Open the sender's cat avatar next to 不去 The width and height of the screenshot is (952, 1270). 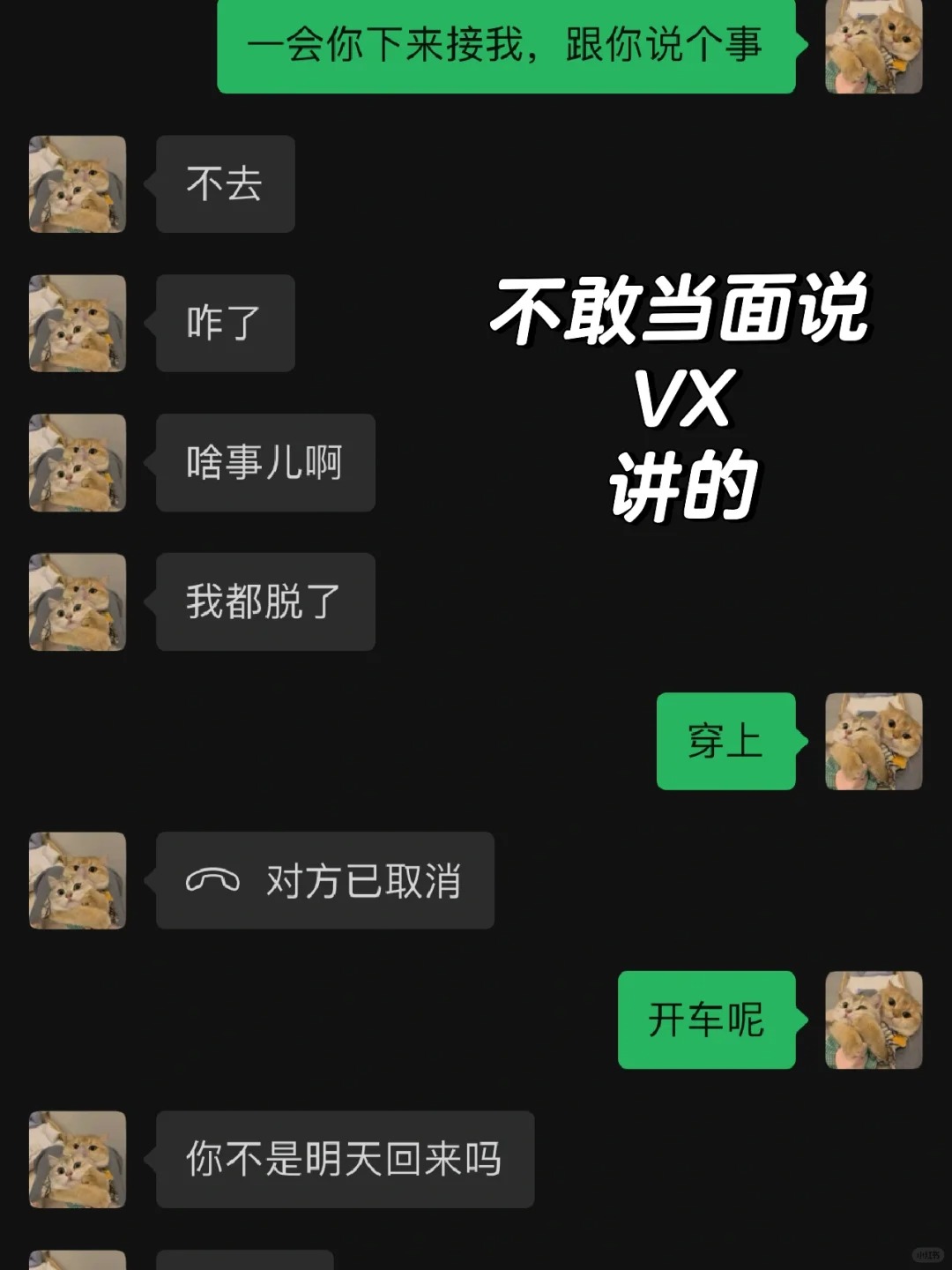pyautogui.click(x=77, y=184)
